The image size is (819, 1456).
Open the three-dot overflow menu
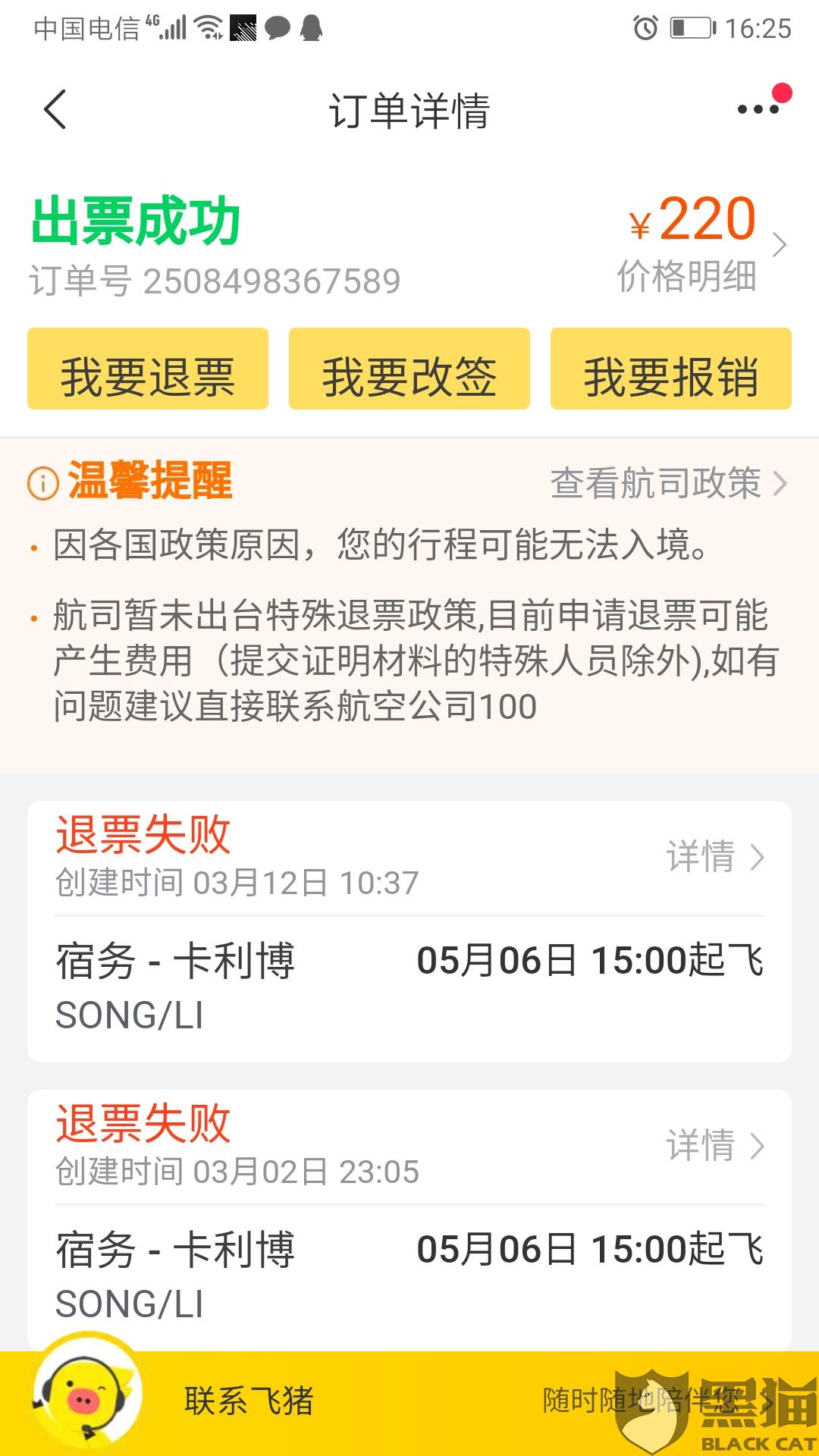758,110
